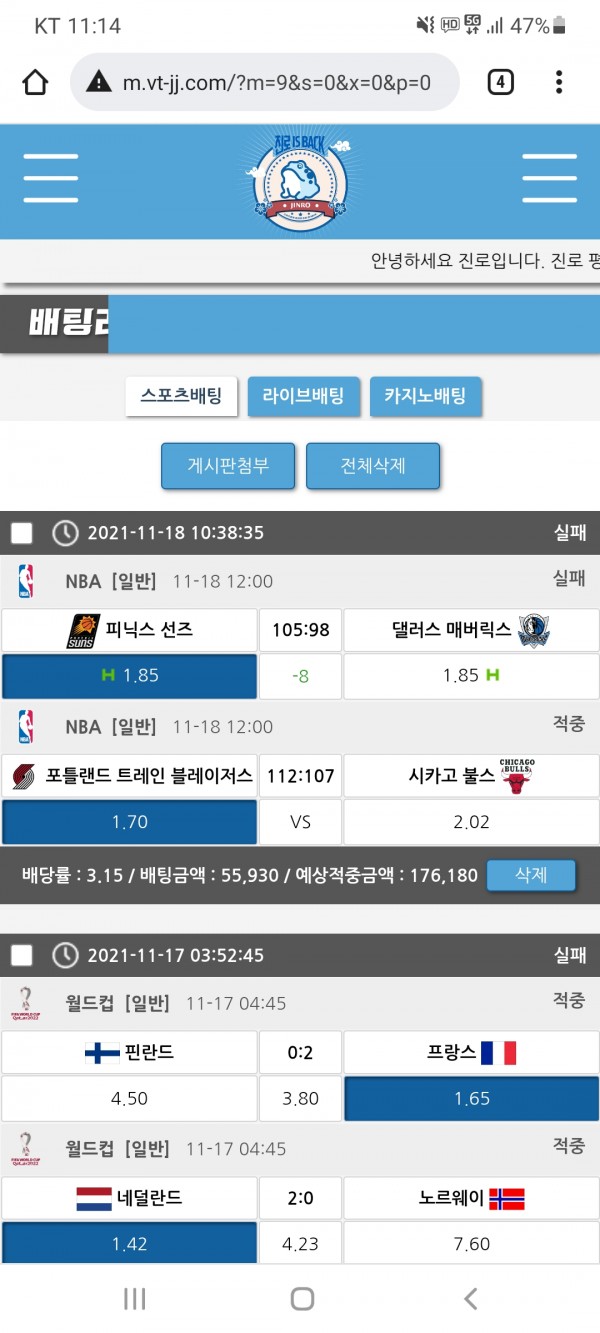The image size is (600, 1333).
Task: Open the right hamburger menu
Action: (x=550, y=179)
